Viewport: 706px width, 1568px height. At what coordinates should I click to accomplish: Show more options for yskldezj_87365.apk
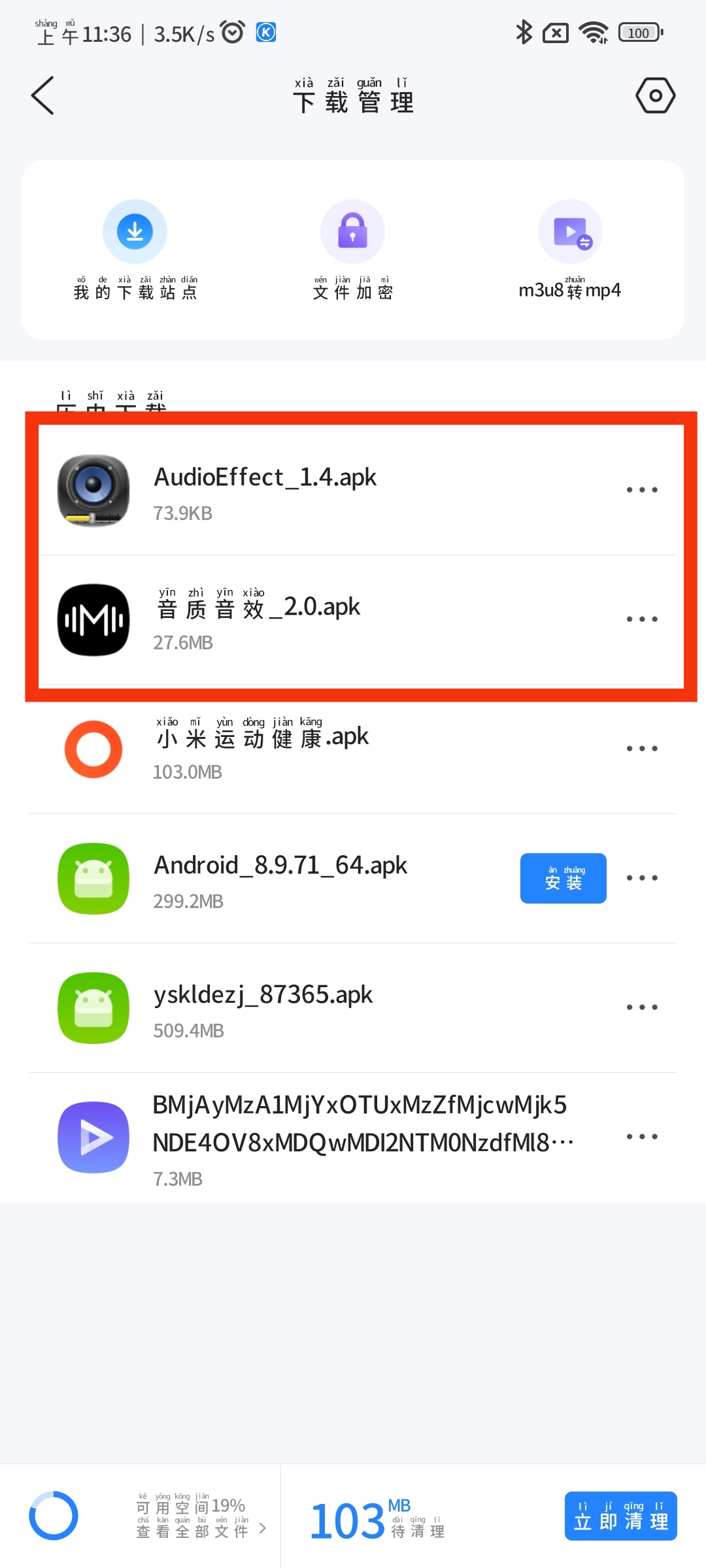click(x=641, y=1007)
